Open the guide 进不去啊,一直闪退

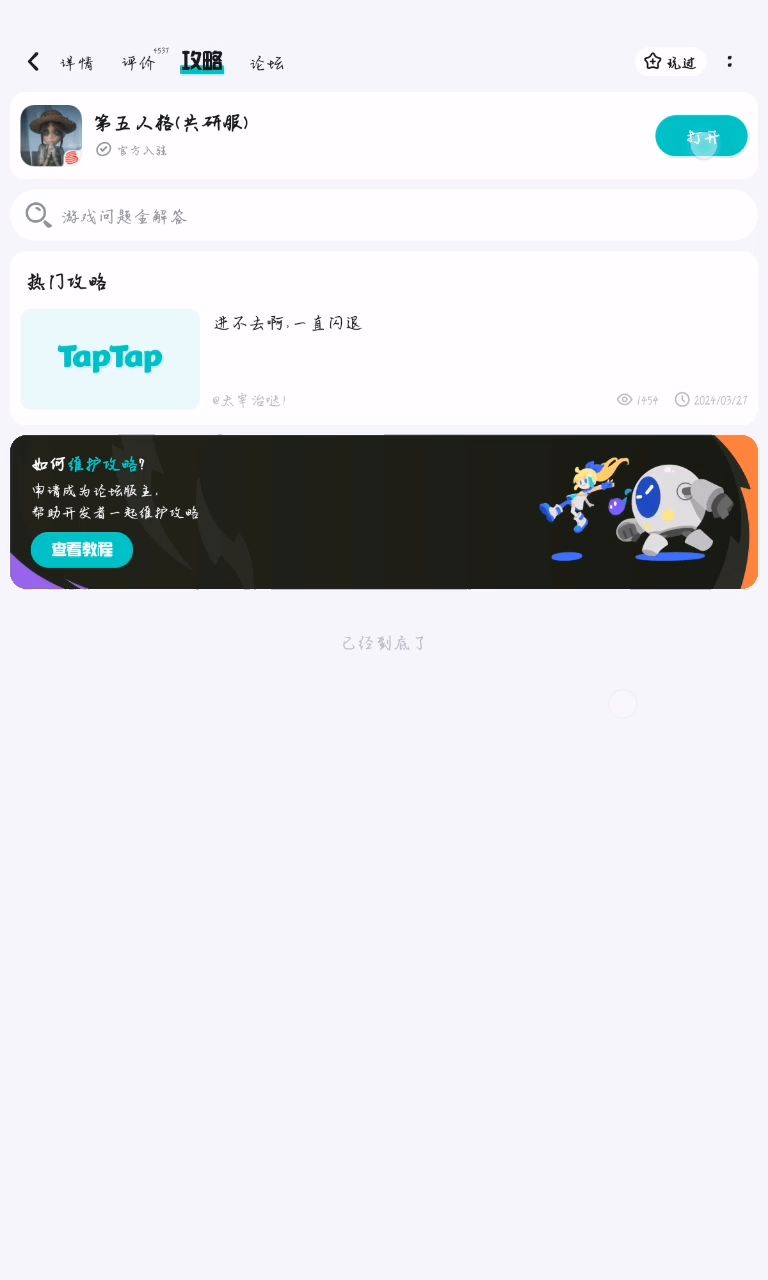tap(288, 324)
